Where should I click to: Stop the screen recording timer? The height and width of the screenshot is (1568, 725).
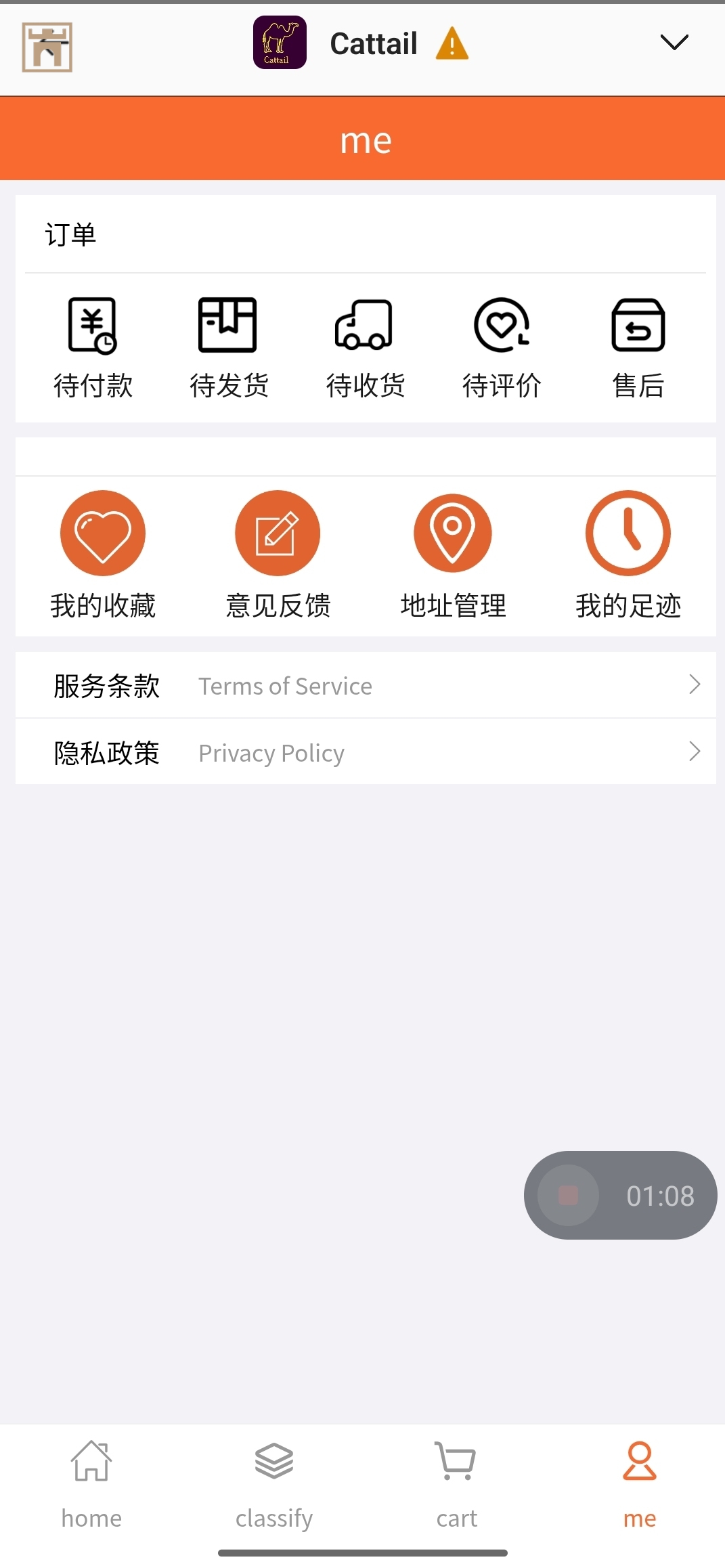point(569,1195)
